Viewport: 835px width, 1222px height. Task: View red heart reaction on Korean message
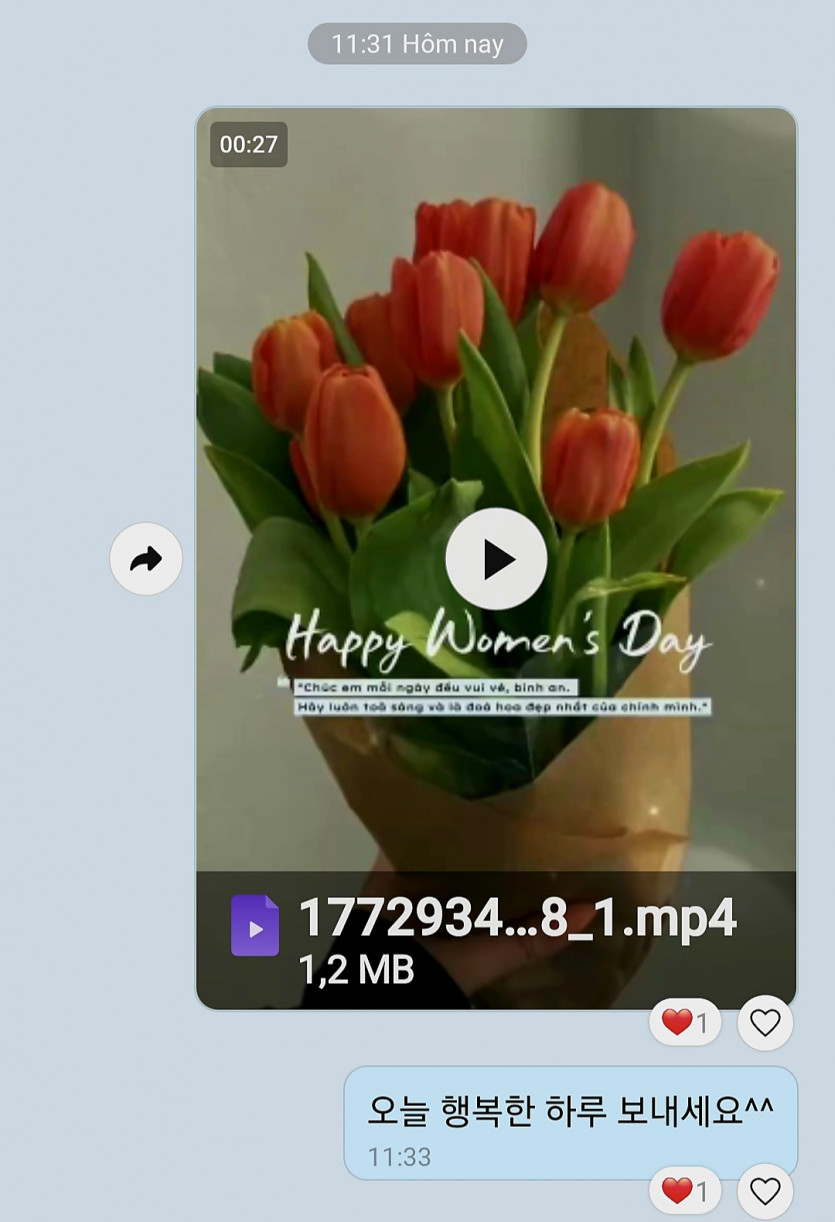click(686, 1191)
